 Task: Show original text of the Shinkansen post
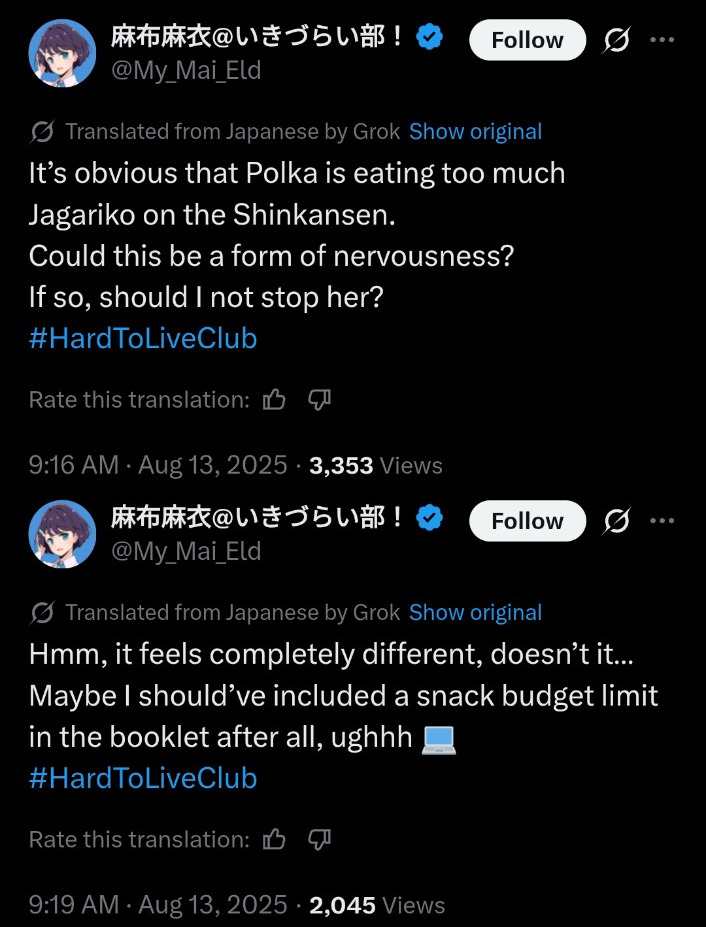coord(475,131)
